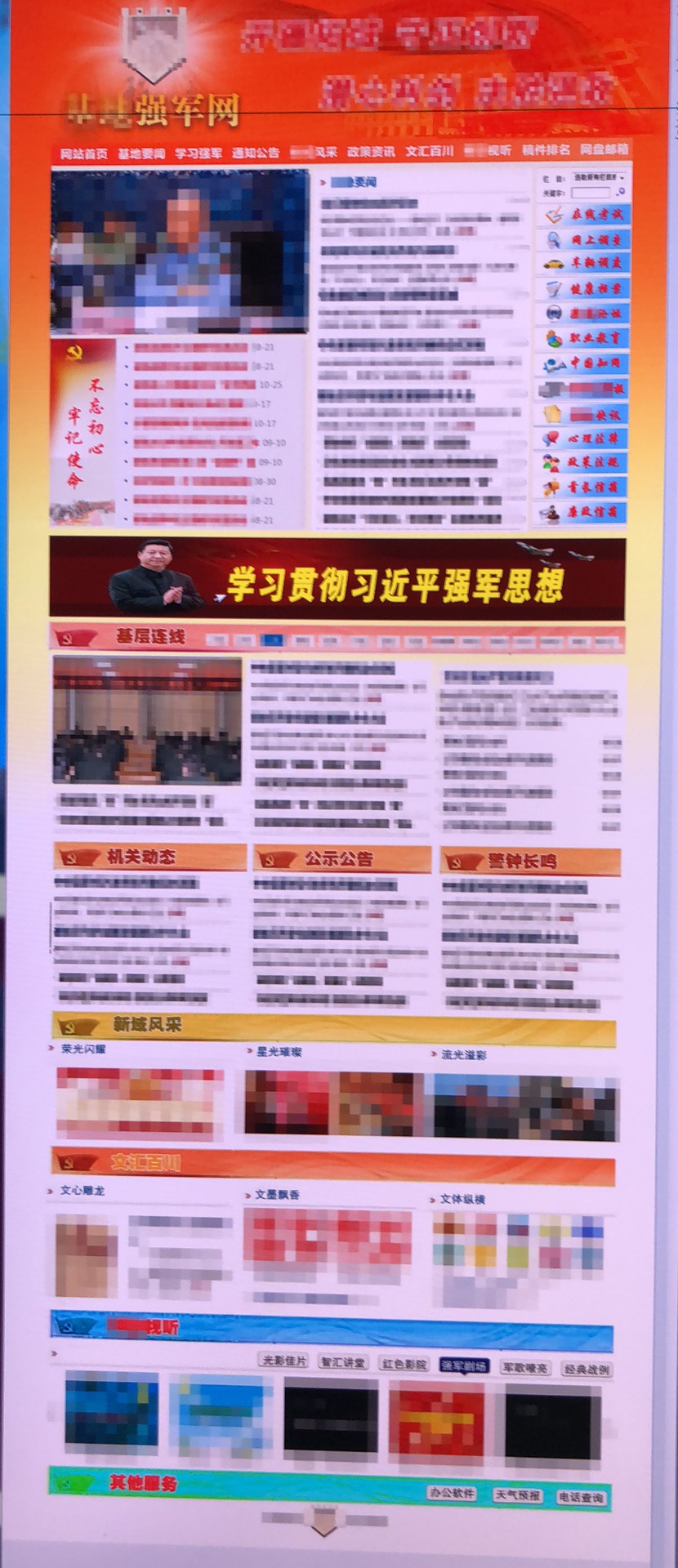Open the 学习贯彻习近平强军思想 banner
678x1568 pixels.
click(337, 578)
